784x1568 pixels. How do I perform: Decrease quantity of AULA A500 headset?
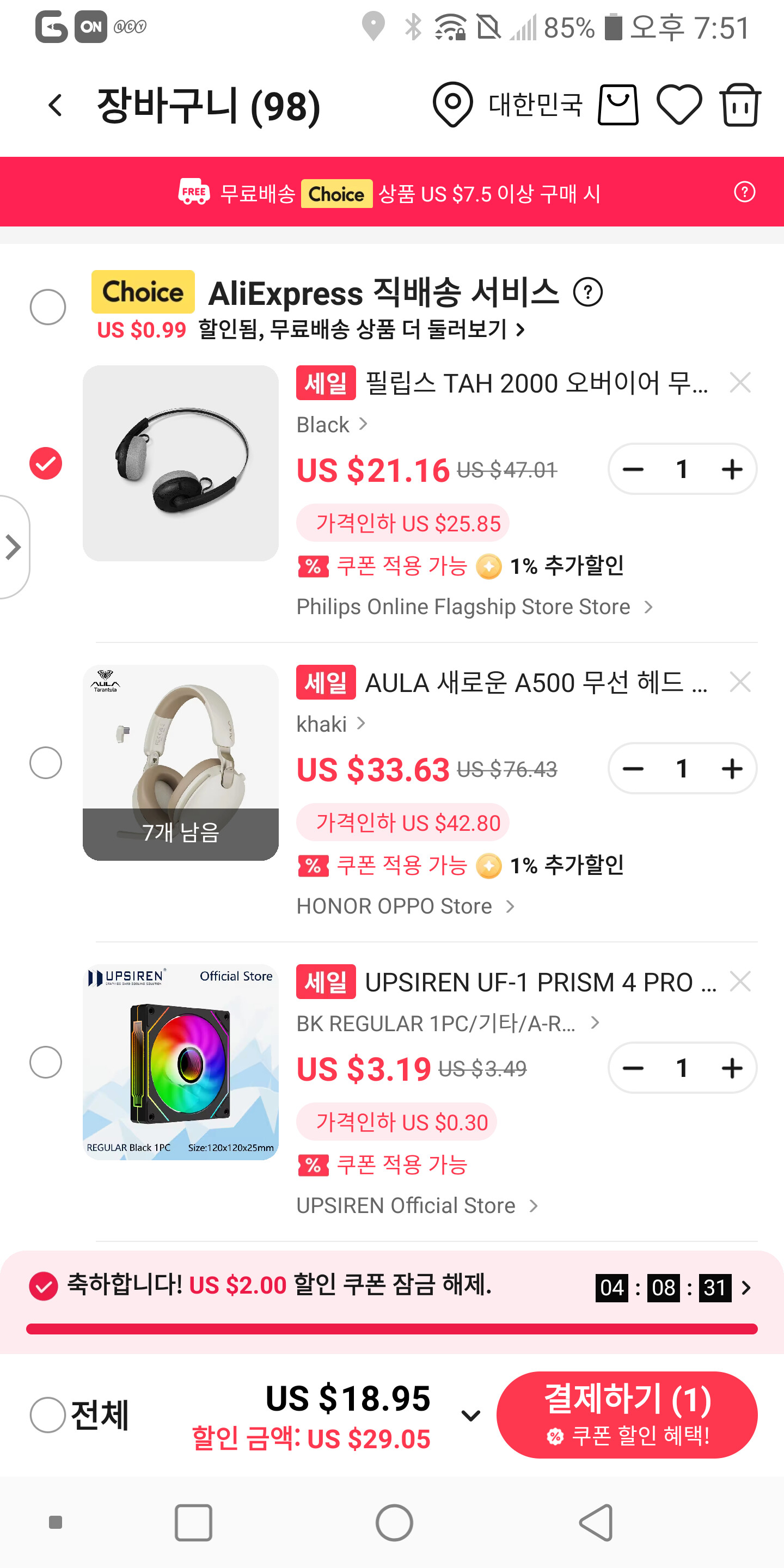click(x=633, y=769)
